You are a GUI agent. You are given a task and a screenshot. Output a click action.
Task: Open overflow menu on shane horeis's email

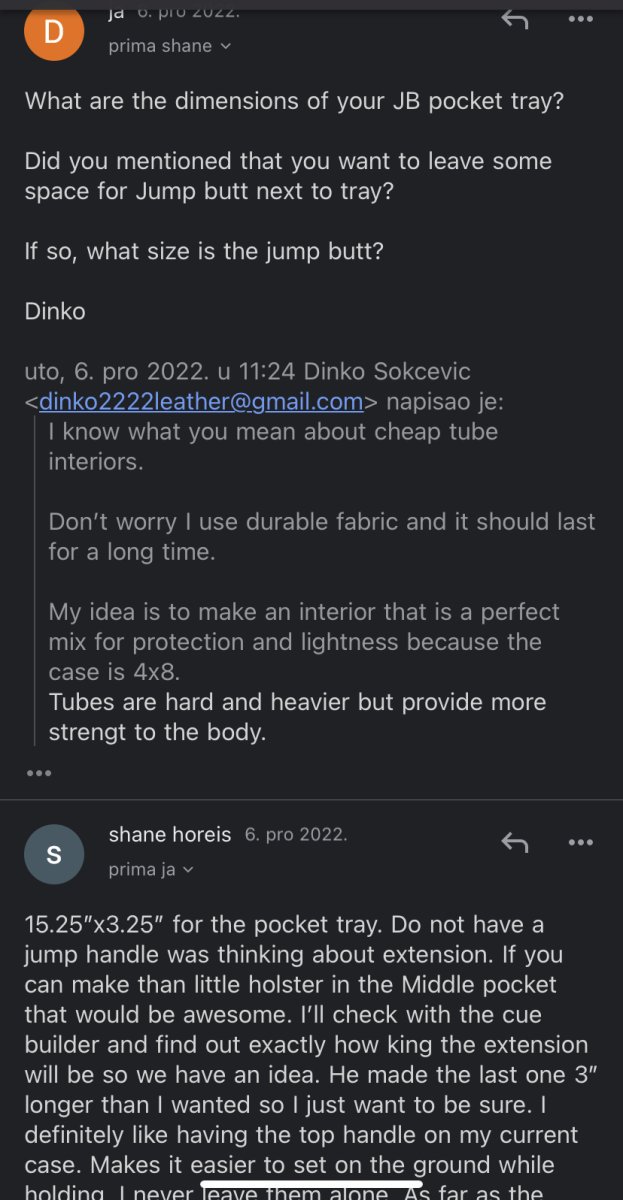pyautogui.click(x=581, y=843)
